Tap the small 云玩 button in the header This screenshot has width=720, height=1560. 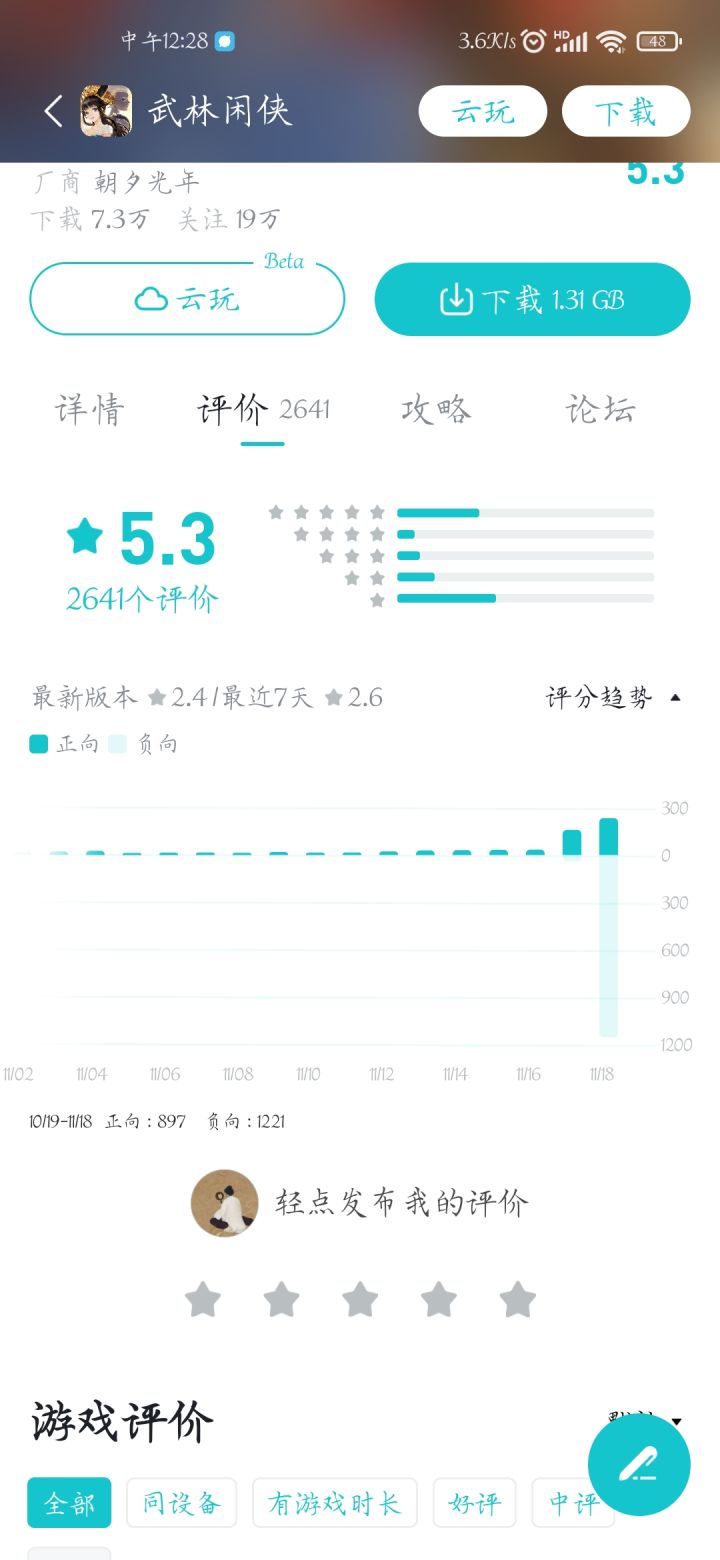483,111
